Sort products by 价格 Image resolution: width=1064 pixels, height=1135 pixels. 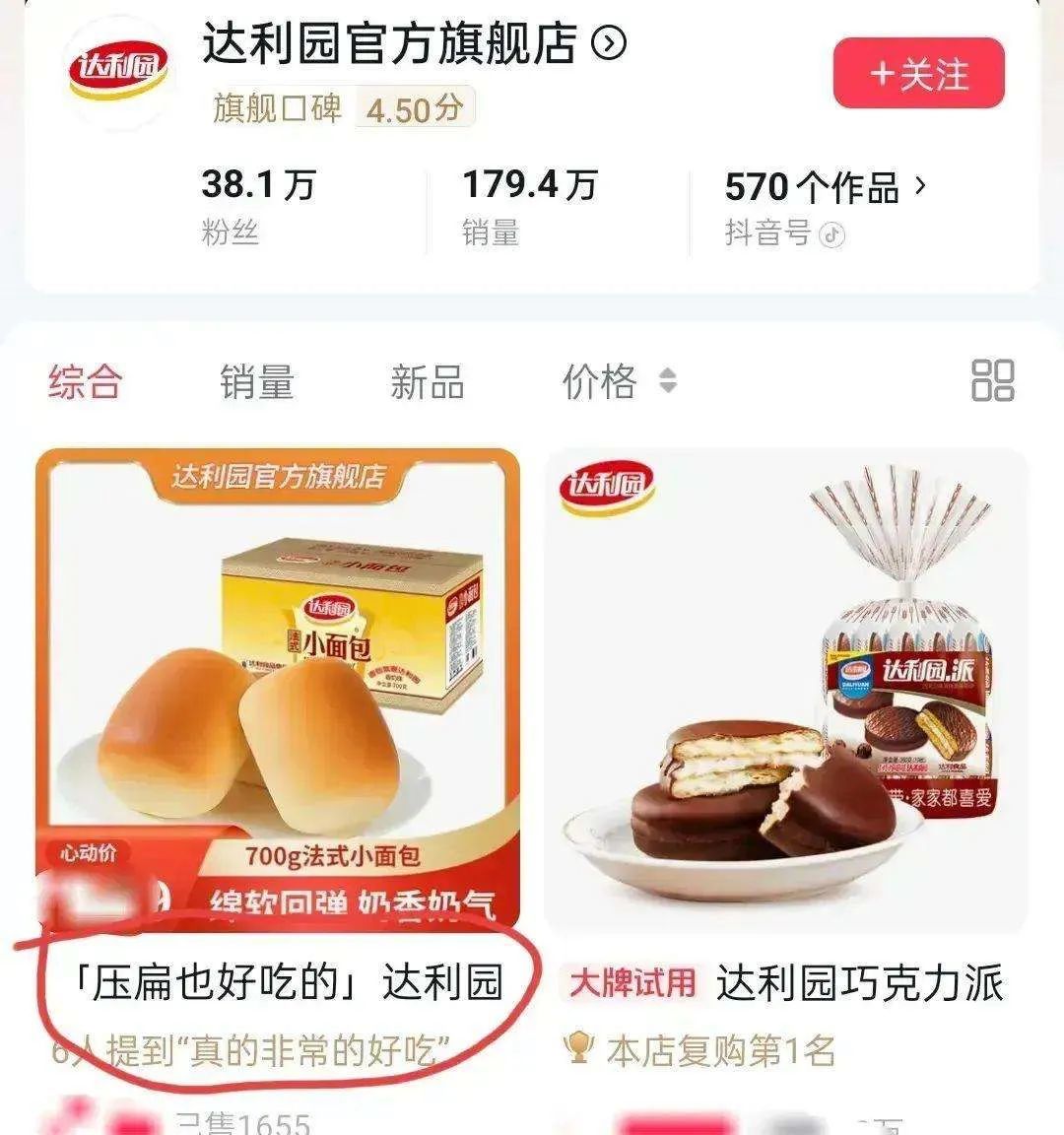point(618,381)
